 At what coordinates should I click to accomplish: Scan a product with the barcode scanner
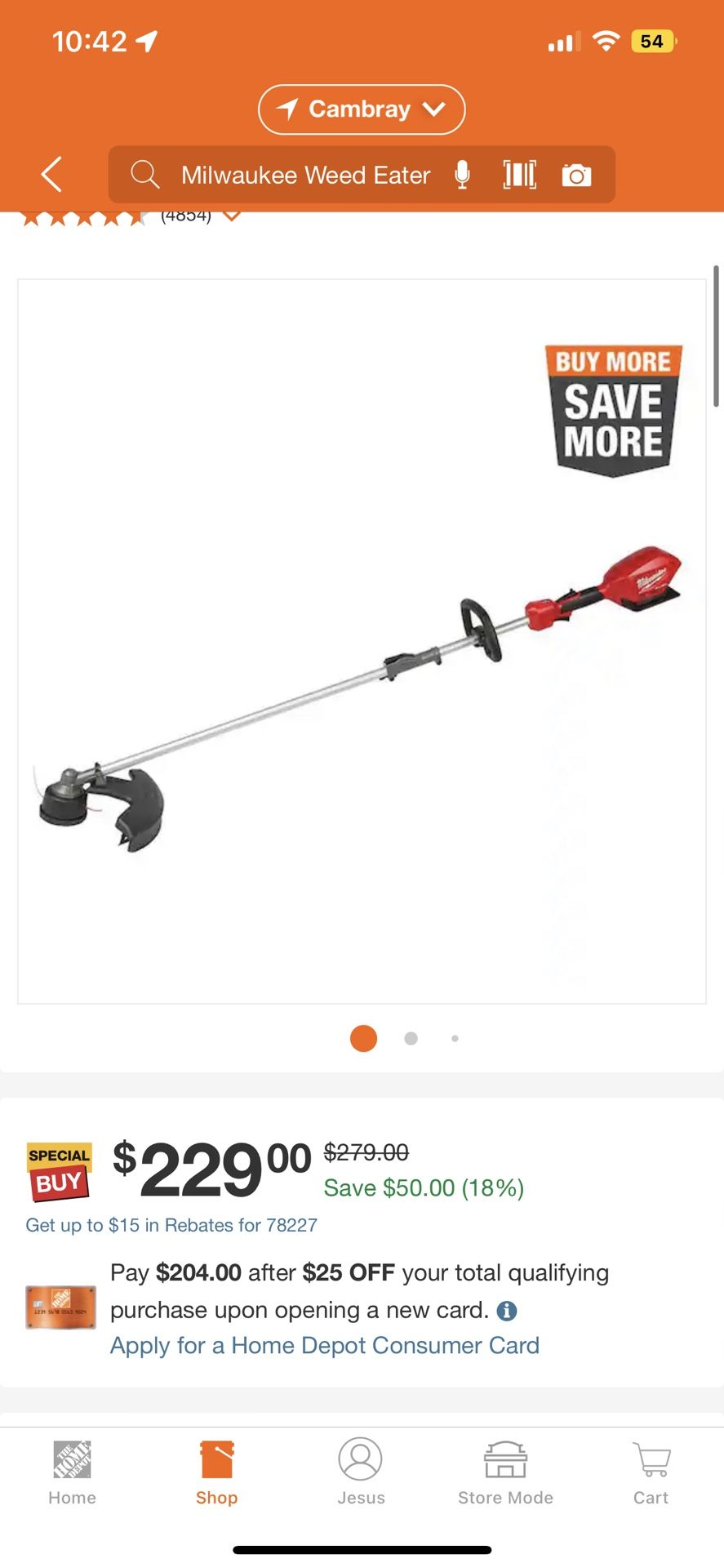click(x=520, y=174)
